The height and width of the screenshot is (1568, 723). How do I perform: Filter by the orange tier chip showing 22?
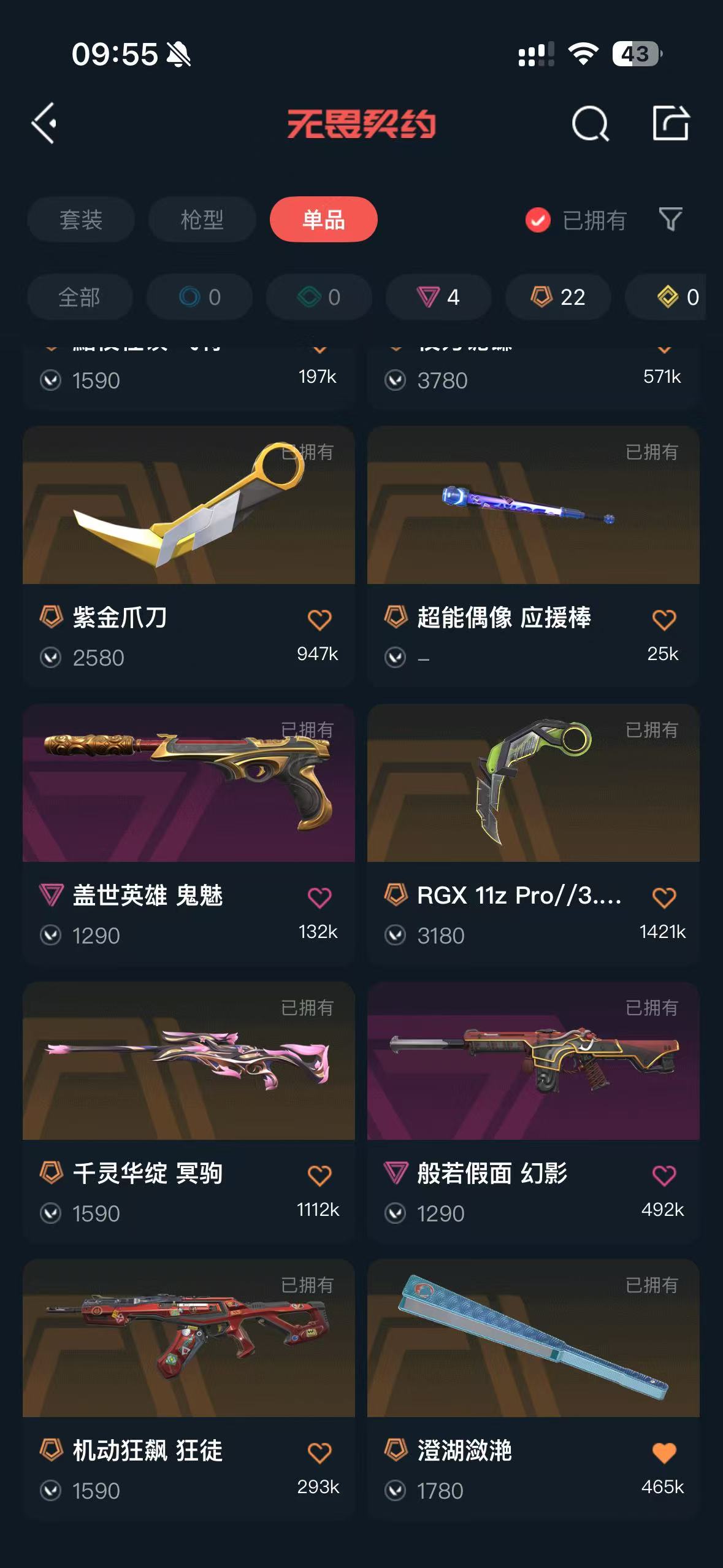tap(557, 298)
